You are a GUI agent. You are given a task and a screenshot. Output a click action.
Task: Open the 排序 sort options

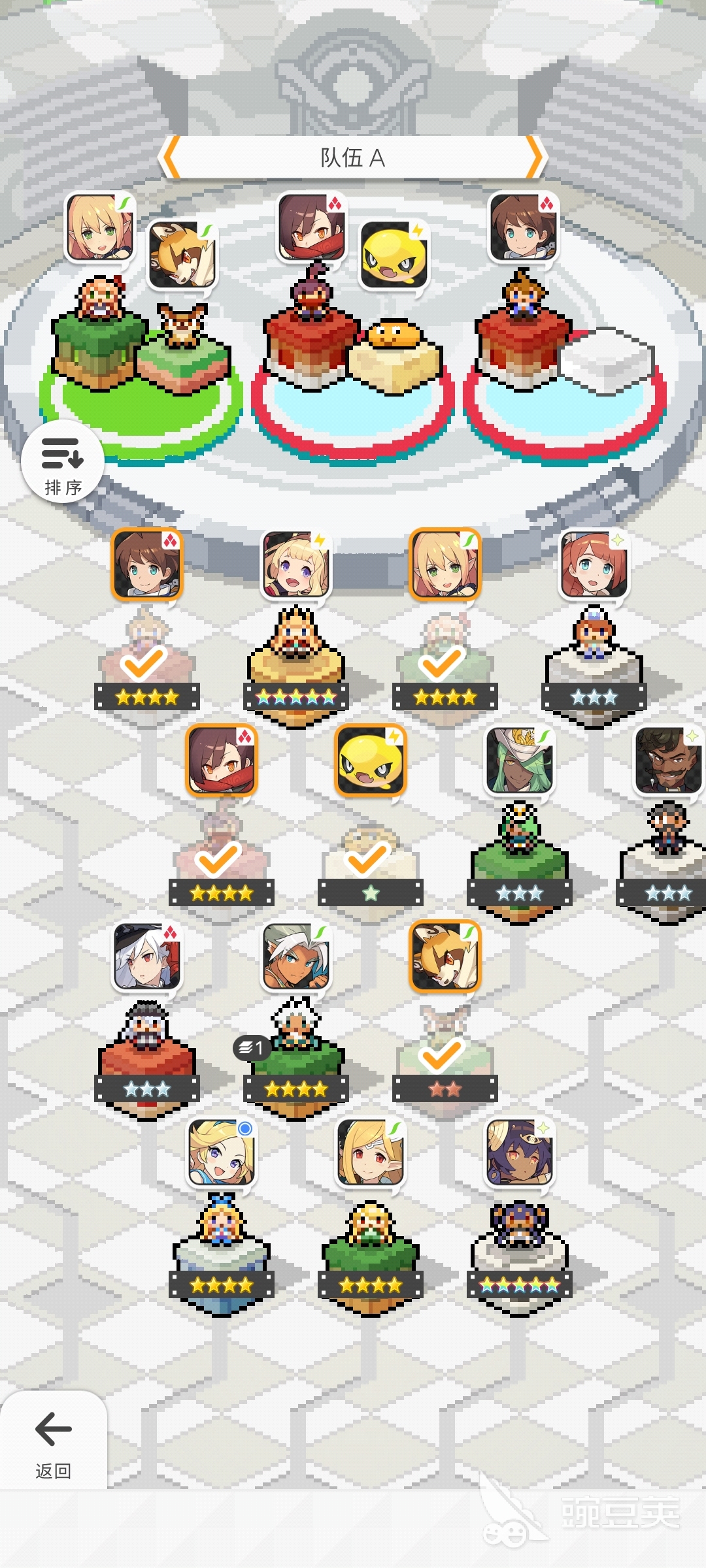pyautogui.click(x=63, y=461)
